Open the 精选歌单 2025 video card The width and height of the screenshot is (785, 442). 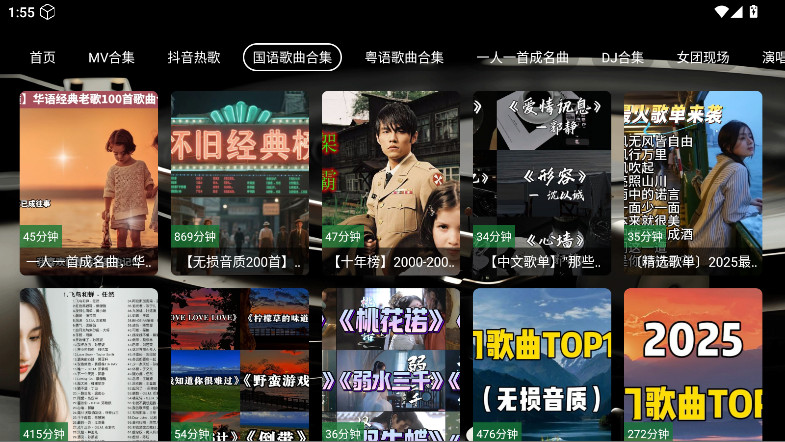pyautogui.click(x=693, y=182)
